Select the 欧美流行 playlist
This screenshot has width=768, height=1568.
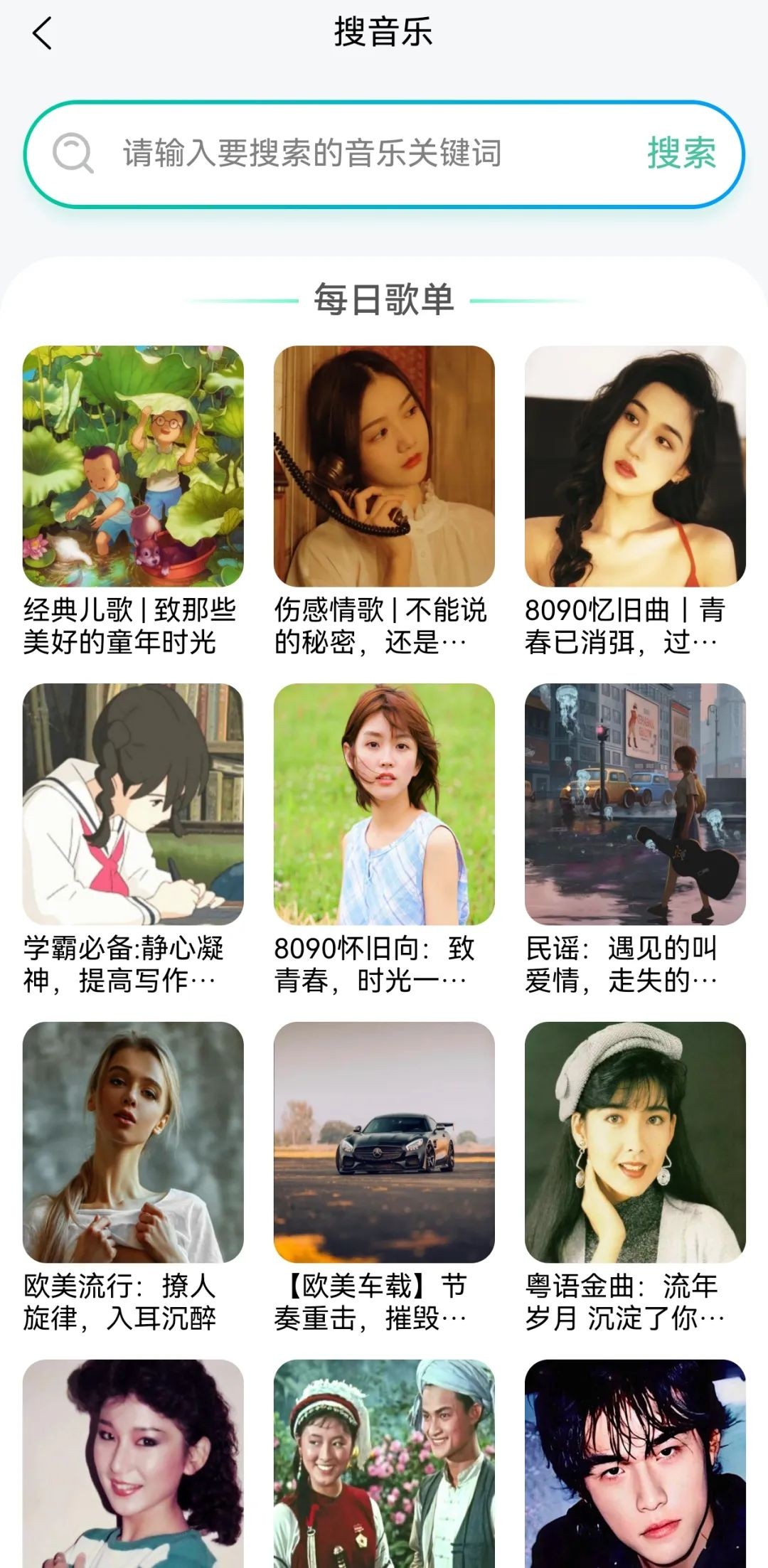(133, 1142)
